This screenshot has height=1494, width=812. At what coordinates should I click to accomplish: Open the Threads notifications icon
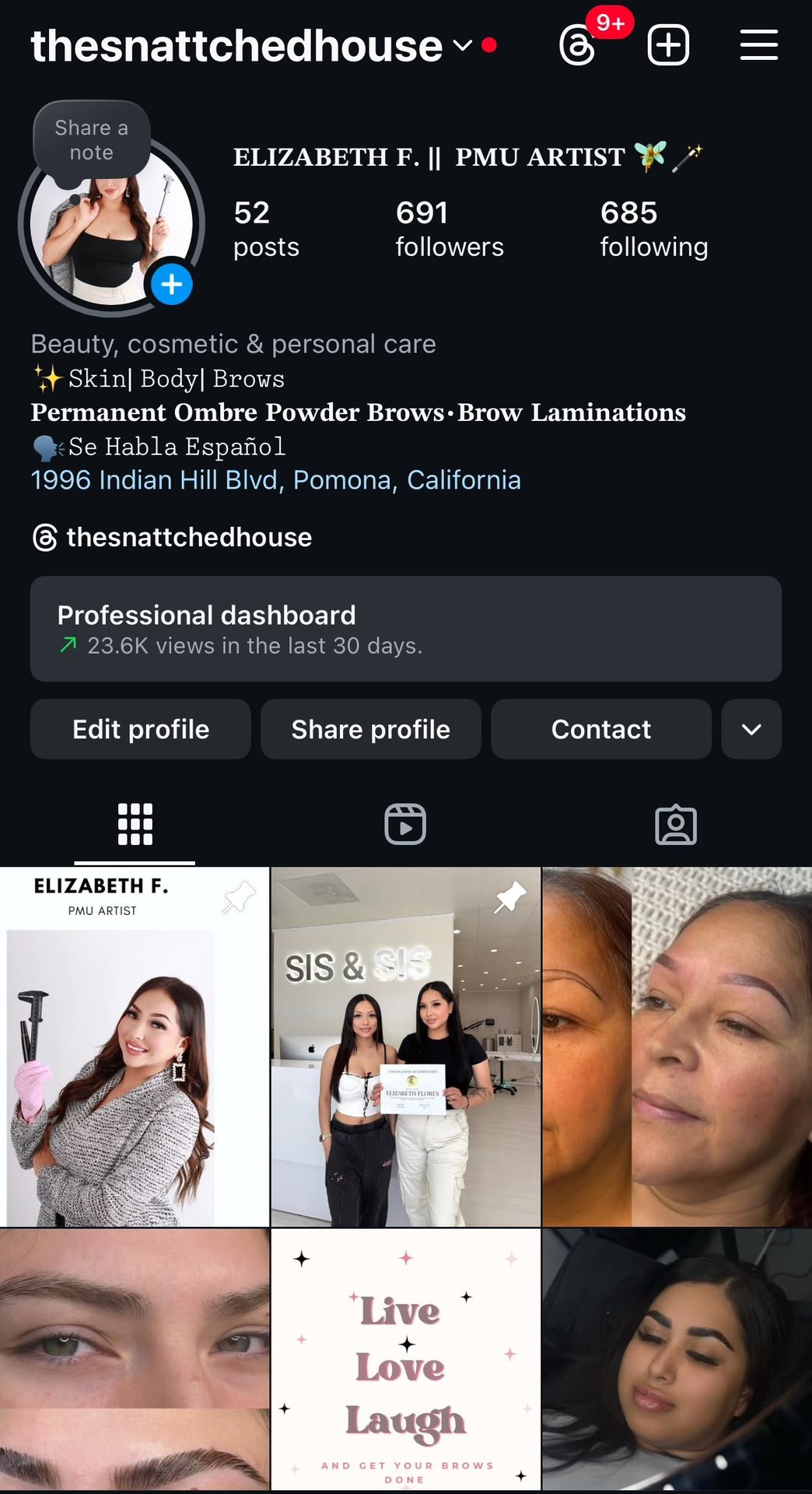(579, 45)
